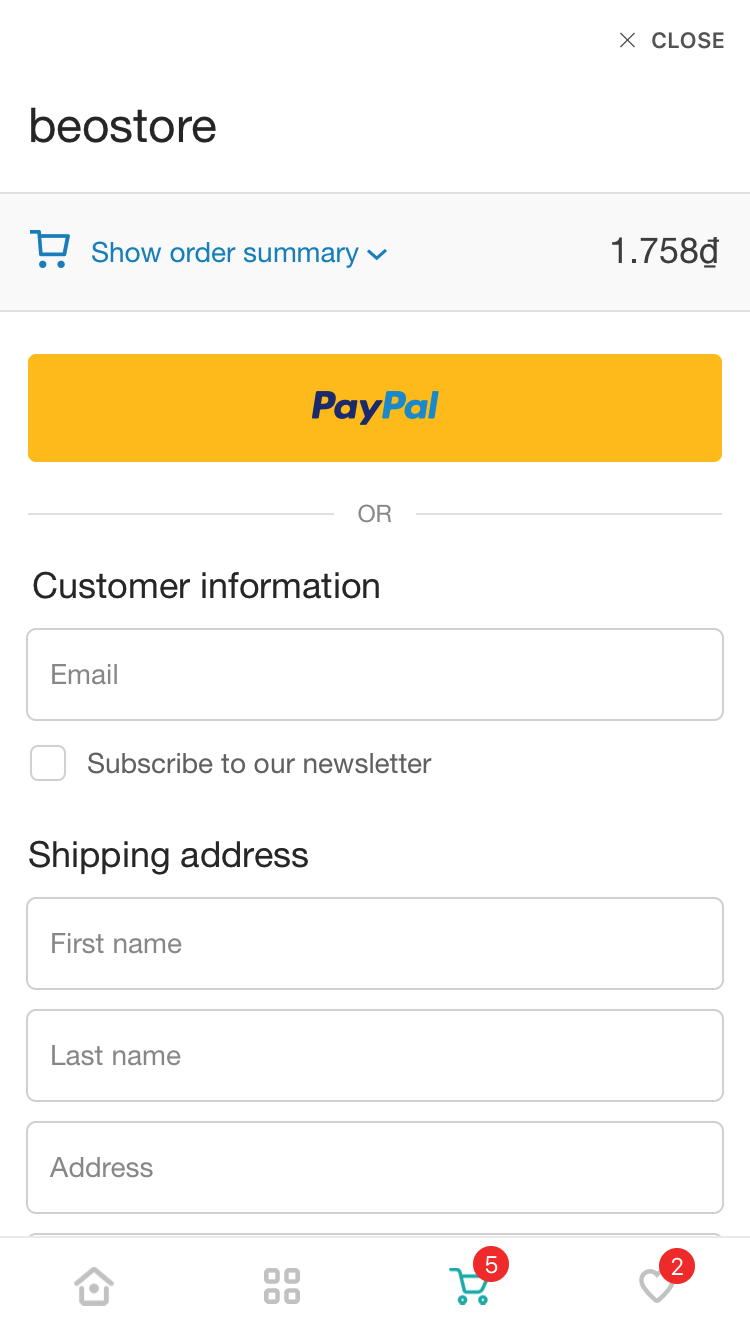Select the Last name field
This screenshot has width=750, height=1334.
375,1056
